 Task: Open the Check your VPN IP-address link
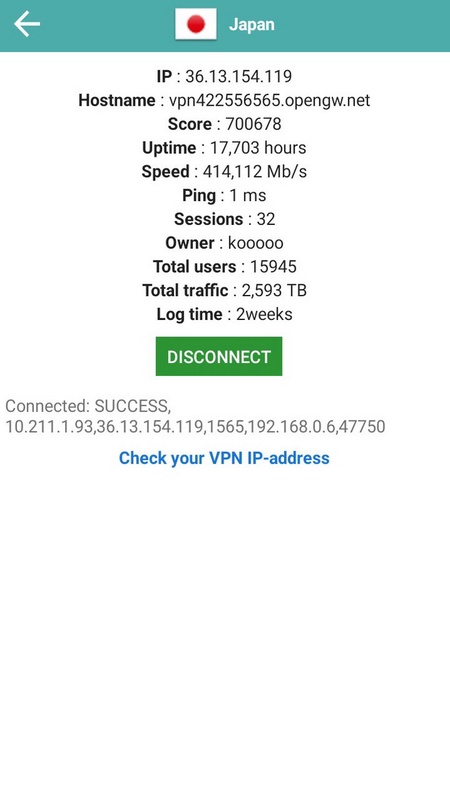(x=224, y=458)
